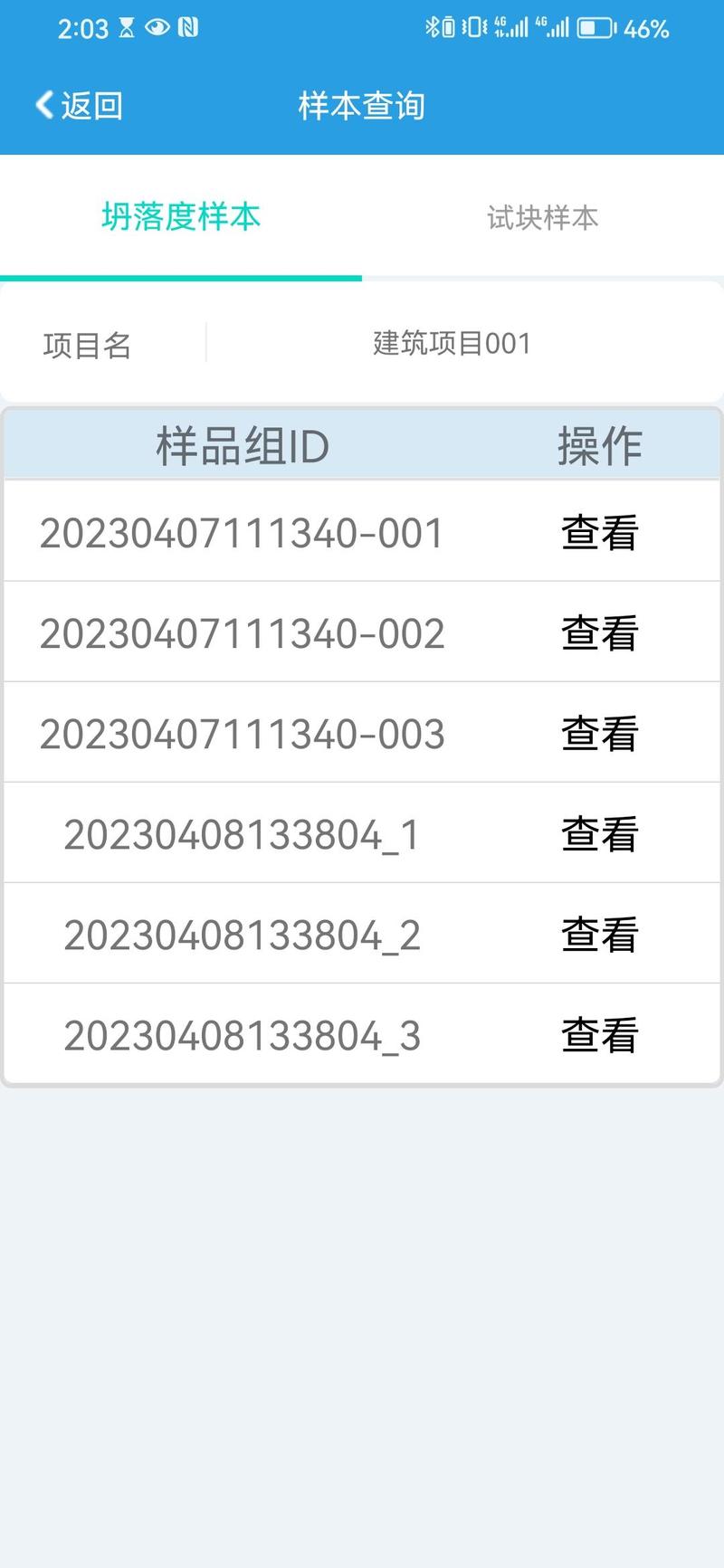
Task: Tap 查看 for sample 20230408133804_2
Action: (600, 934)
